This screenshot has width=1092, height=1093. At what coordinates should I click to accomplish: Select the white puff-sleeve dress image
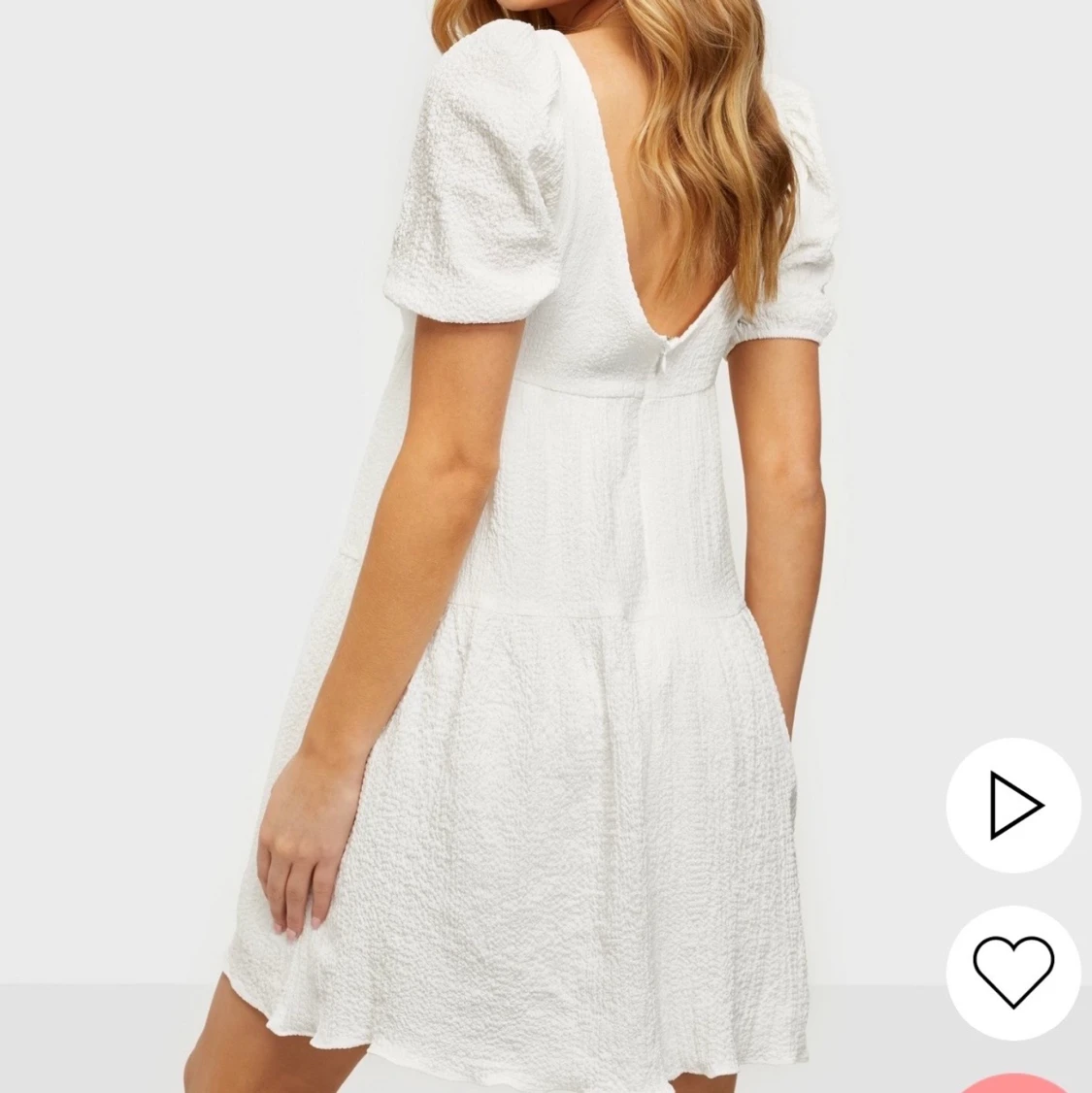click(x=544, y=544)
